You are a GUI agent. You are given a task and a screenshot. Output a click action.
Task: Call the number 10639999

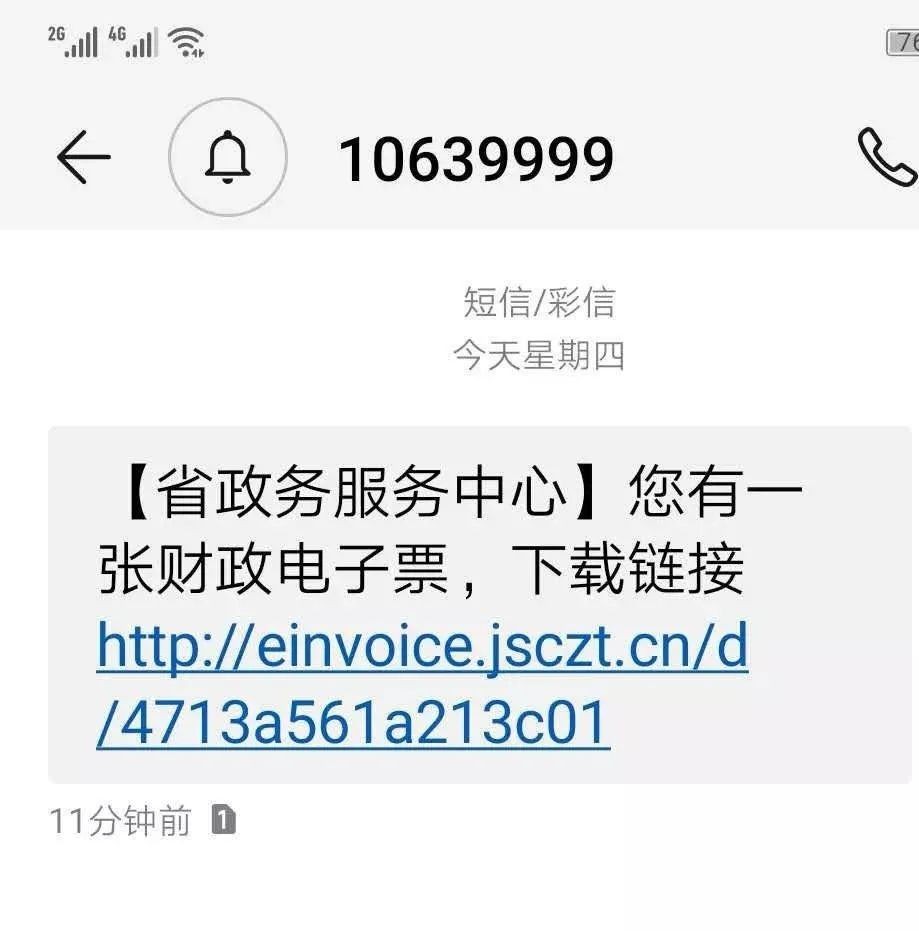(x=887, y=158)
